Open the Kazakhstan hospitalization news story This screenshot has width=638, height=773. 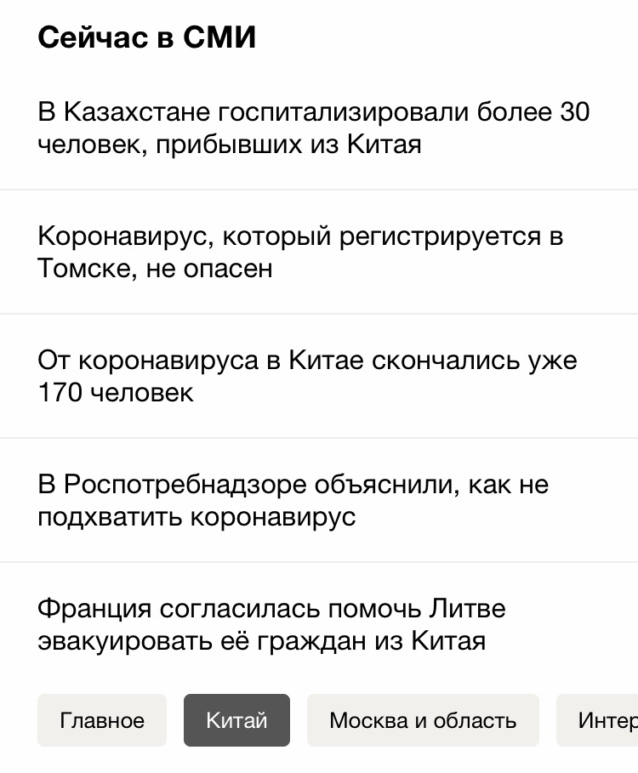click(x=313, y=128)
